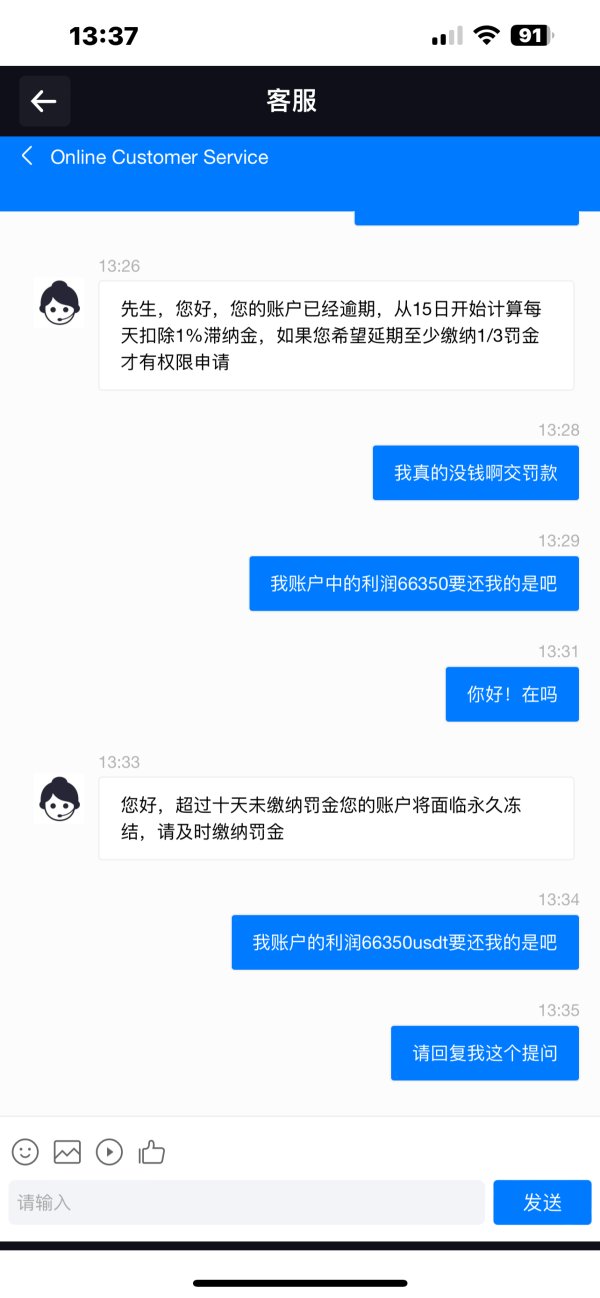Focus the 请输入 message field
The width and height of the screenshot is (600, 1298).
point(247,1202)
